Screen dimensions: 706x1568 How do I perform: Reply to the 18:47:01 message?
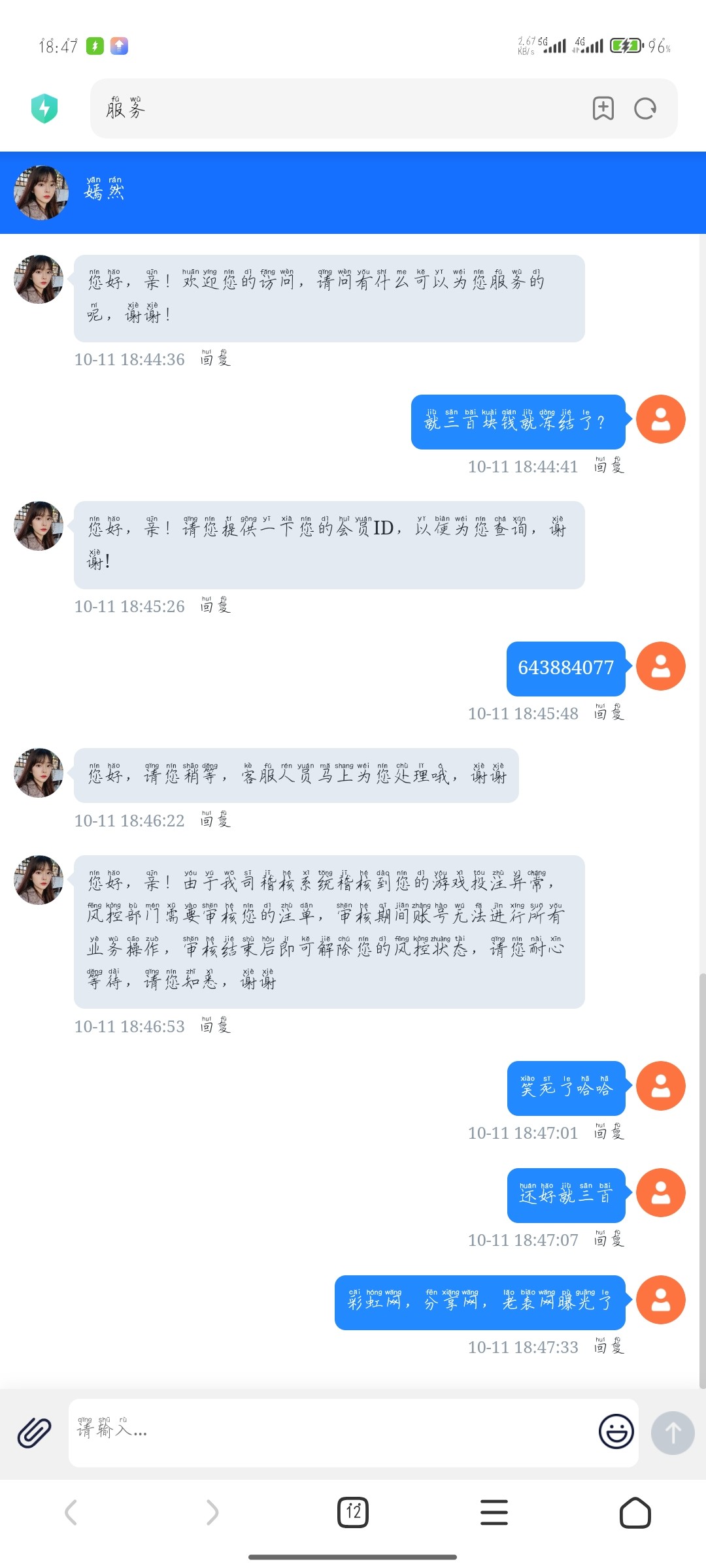609,1132
